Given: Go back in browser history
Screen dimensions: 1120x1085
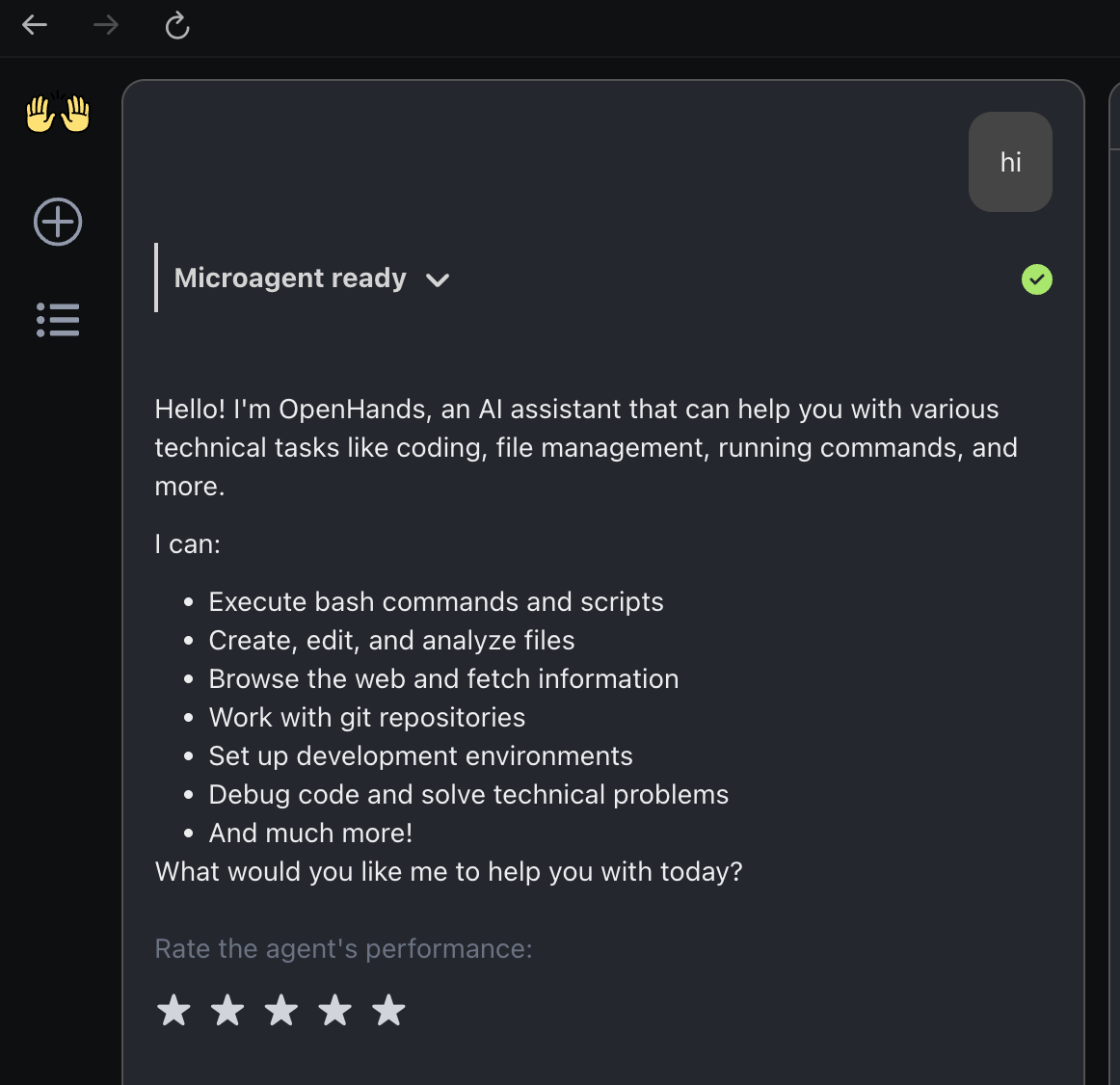Looking at the screenshot, I should (x=35, y=25).
